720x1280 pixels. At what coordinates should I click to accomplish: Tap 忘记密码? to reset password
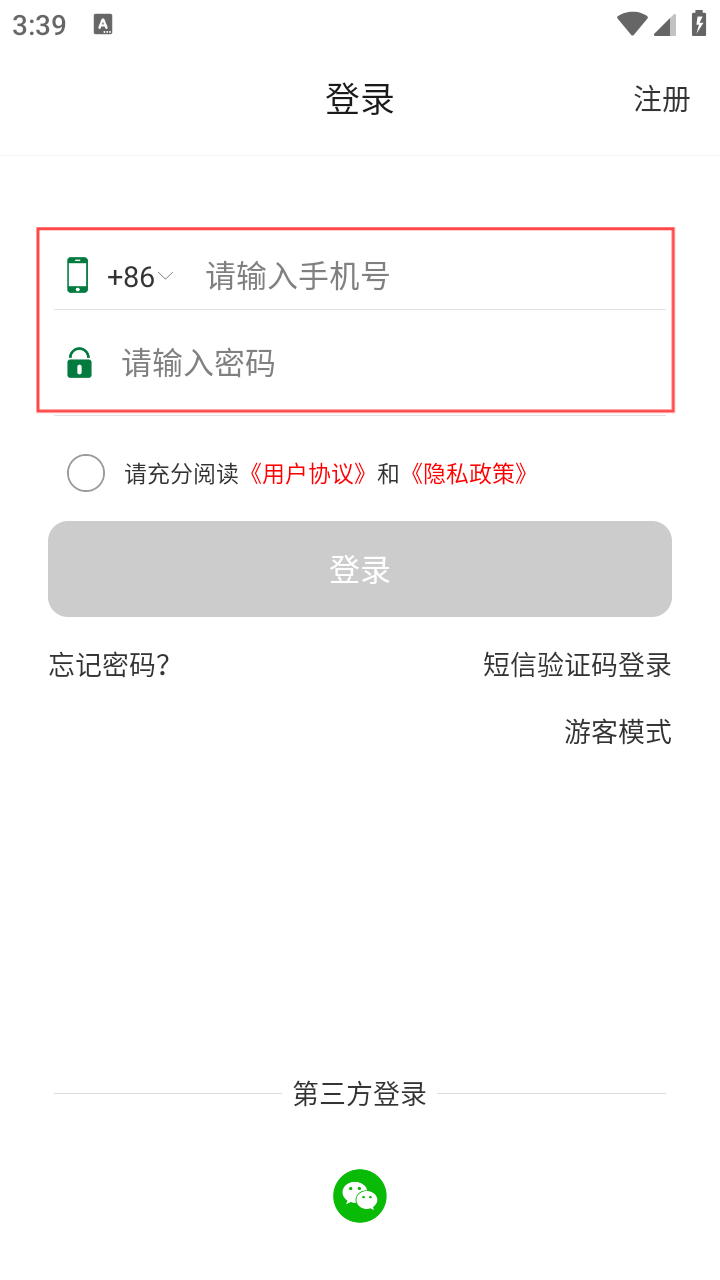(109, 665)
